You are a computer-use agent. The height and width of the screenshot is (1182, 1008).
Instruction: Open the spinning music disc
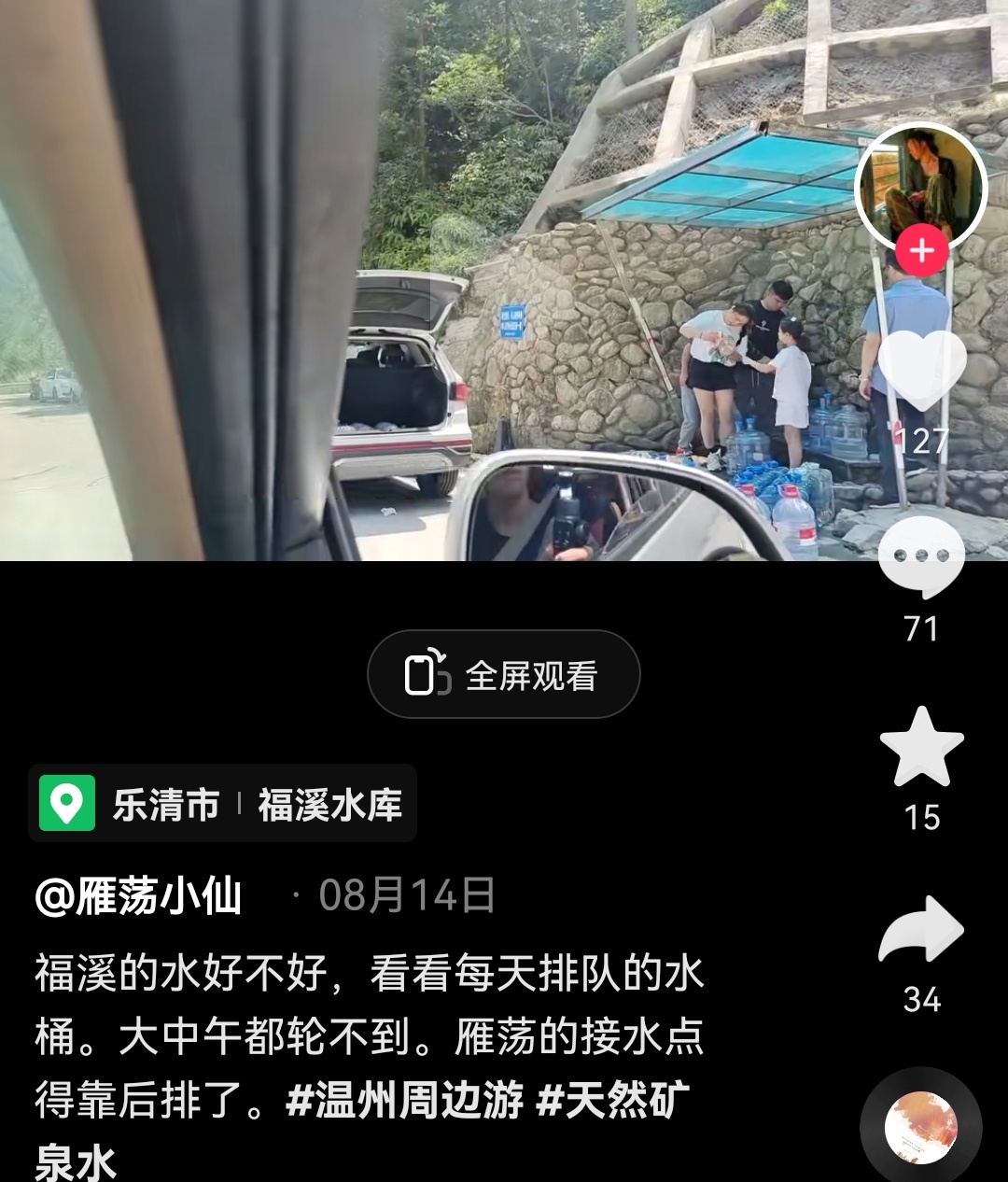[921, 1128]
